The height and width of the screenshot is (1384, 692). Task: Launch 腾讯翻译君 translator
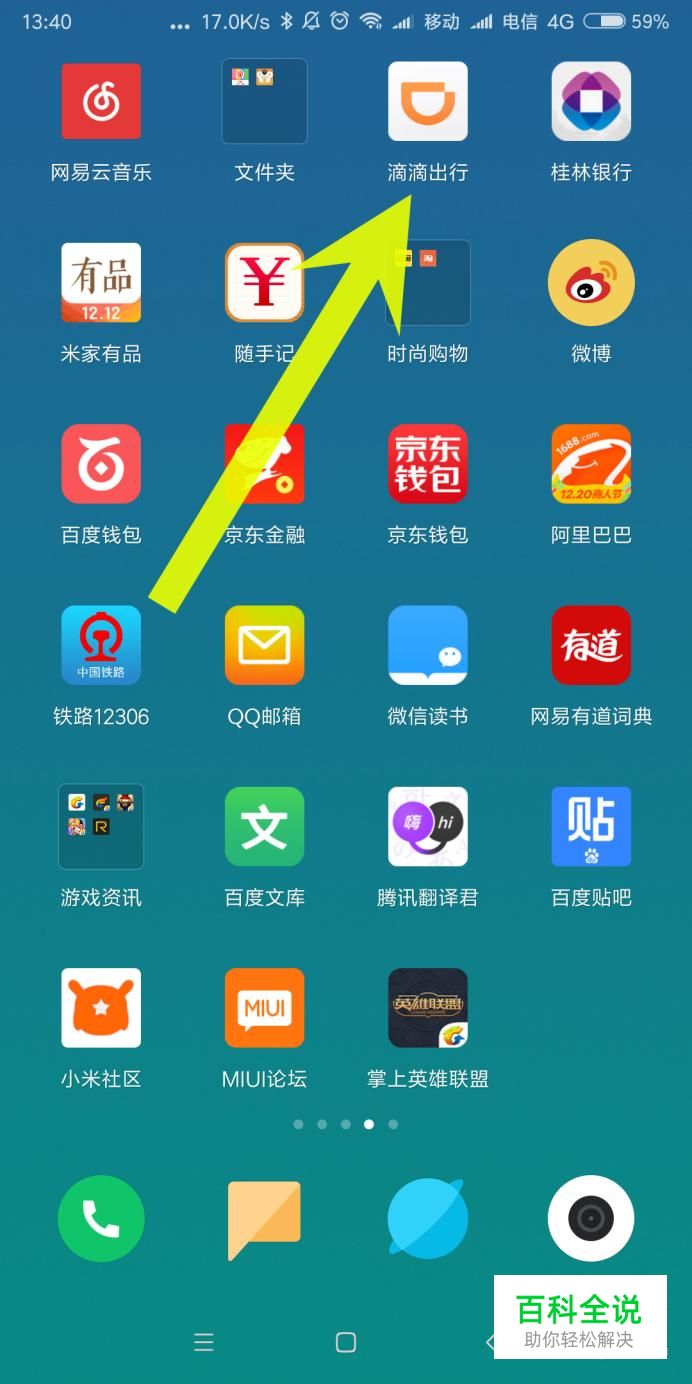427,826
